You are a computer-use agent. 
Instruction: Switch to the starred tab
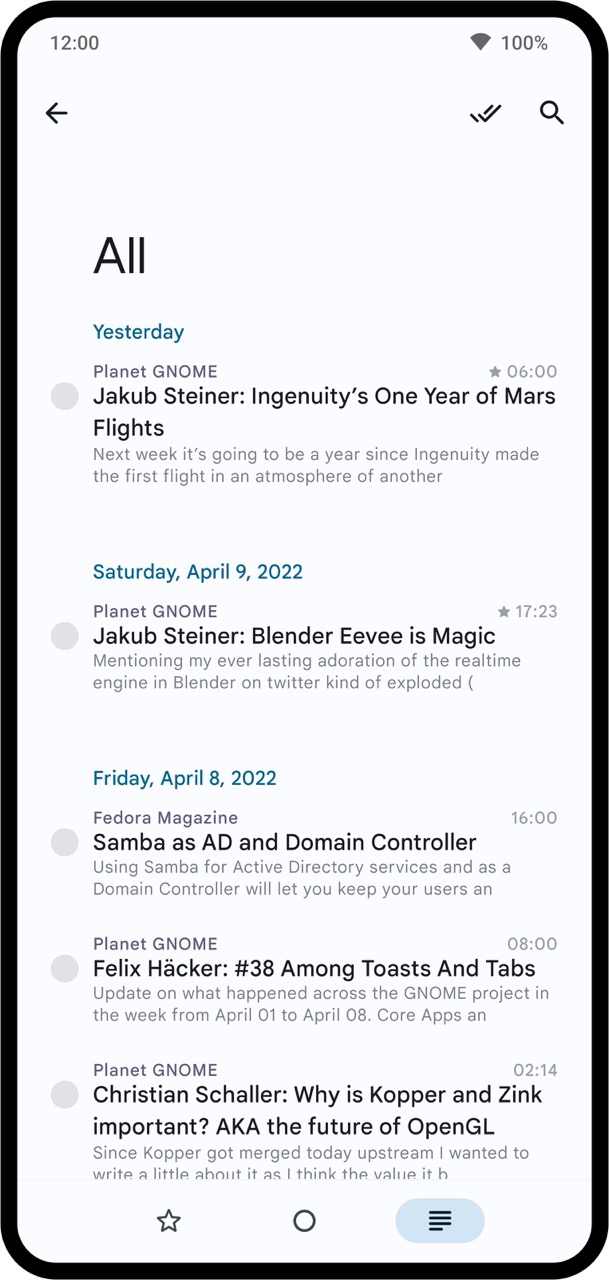[169, 1221]
